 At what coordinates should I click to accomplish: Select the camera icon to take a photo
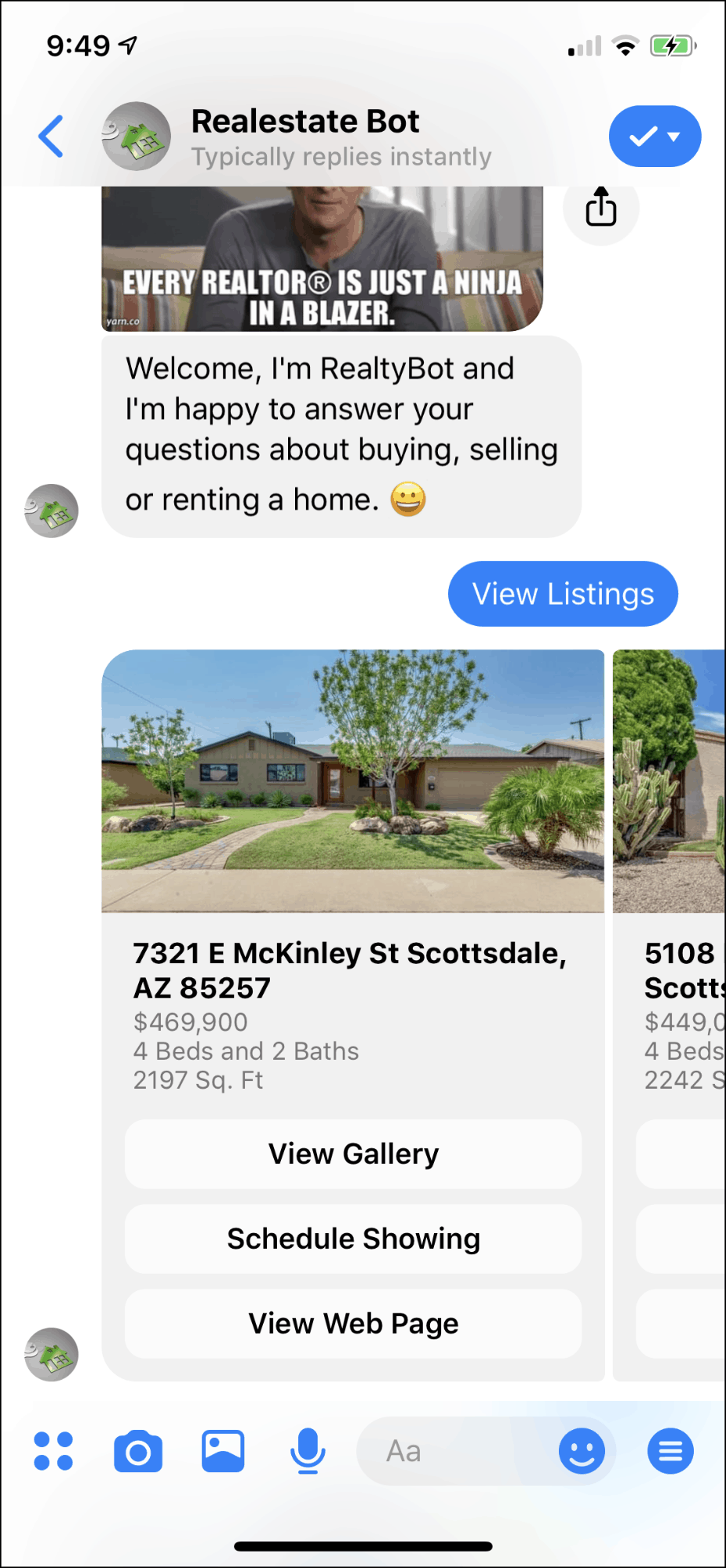[138, 1452]
